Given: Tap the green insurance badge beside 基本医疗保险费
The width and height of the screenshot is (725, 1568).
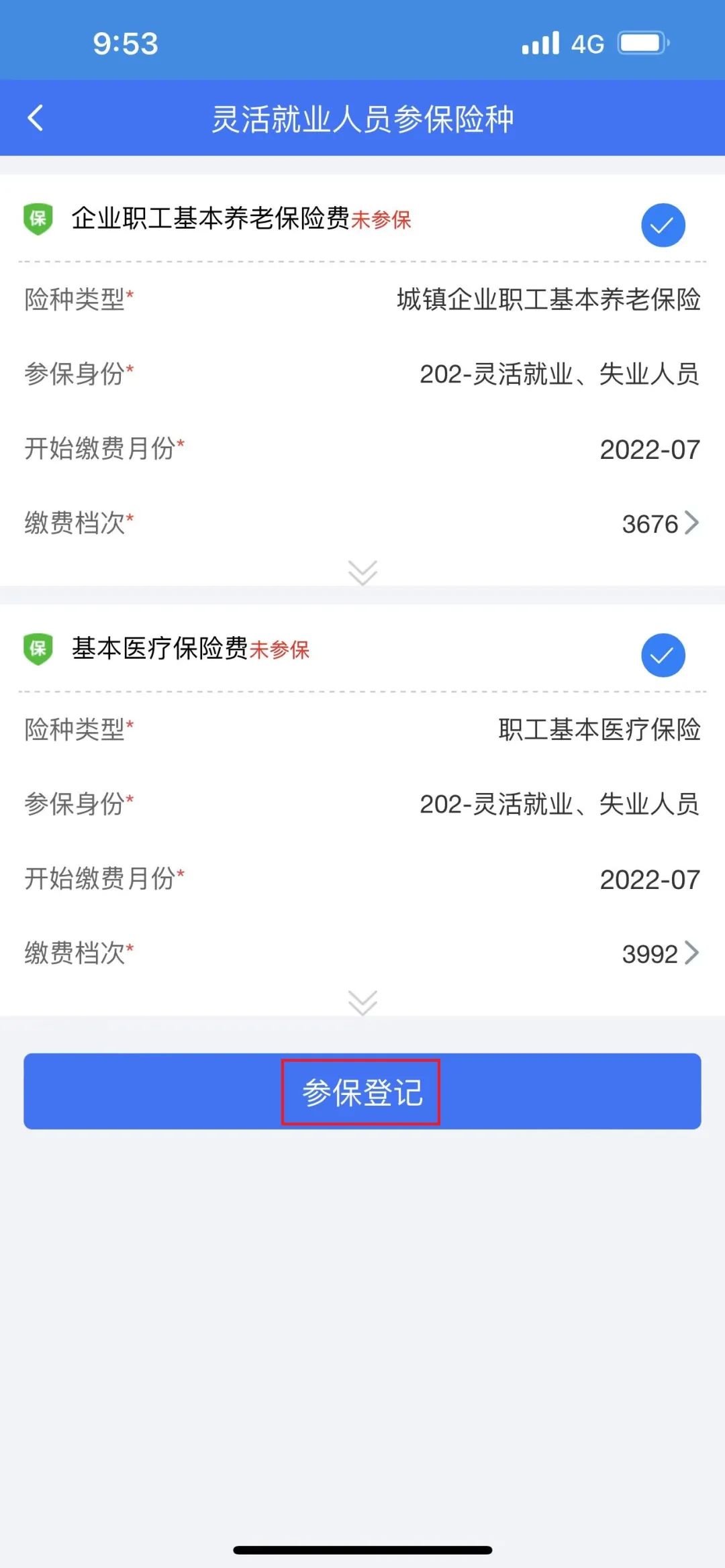Looking at the screenshot, I should (39, 649).
